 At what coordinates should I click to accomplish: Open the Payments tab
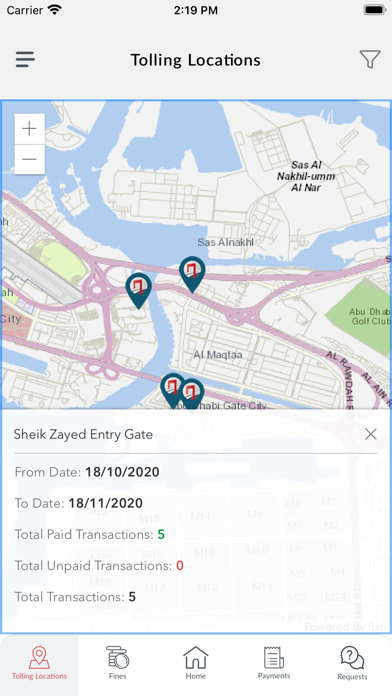pyautogui.click(x=274, y=664)
